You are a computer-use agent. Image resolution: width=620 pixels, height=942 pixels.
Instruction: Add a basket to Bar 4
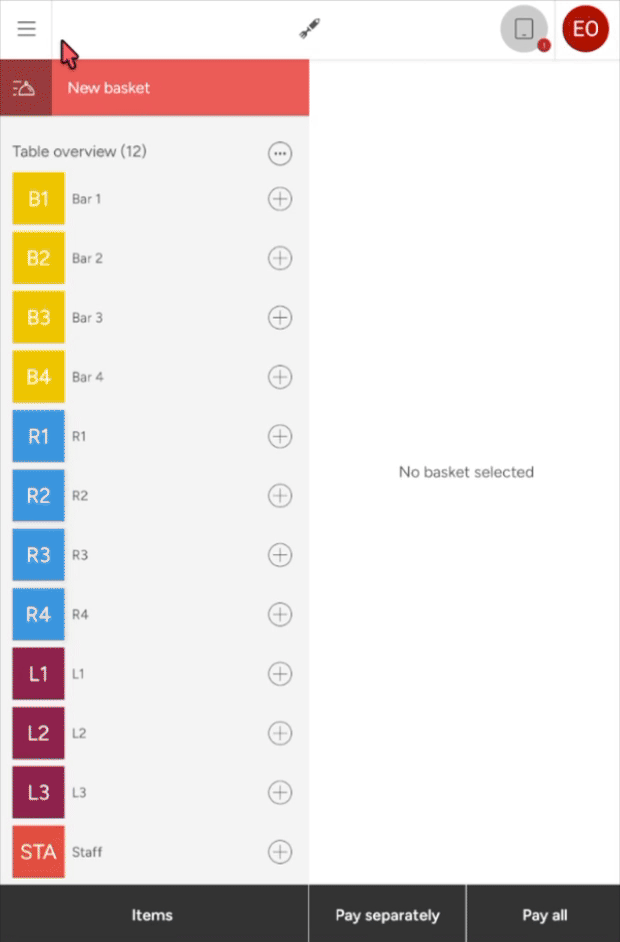coord(280,377)
